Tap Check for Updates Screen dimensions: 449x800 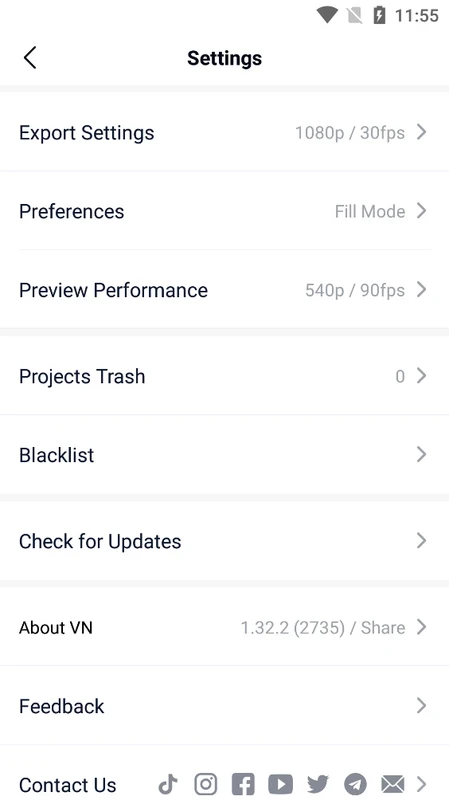pyautogui.click(x=224, y=541)
